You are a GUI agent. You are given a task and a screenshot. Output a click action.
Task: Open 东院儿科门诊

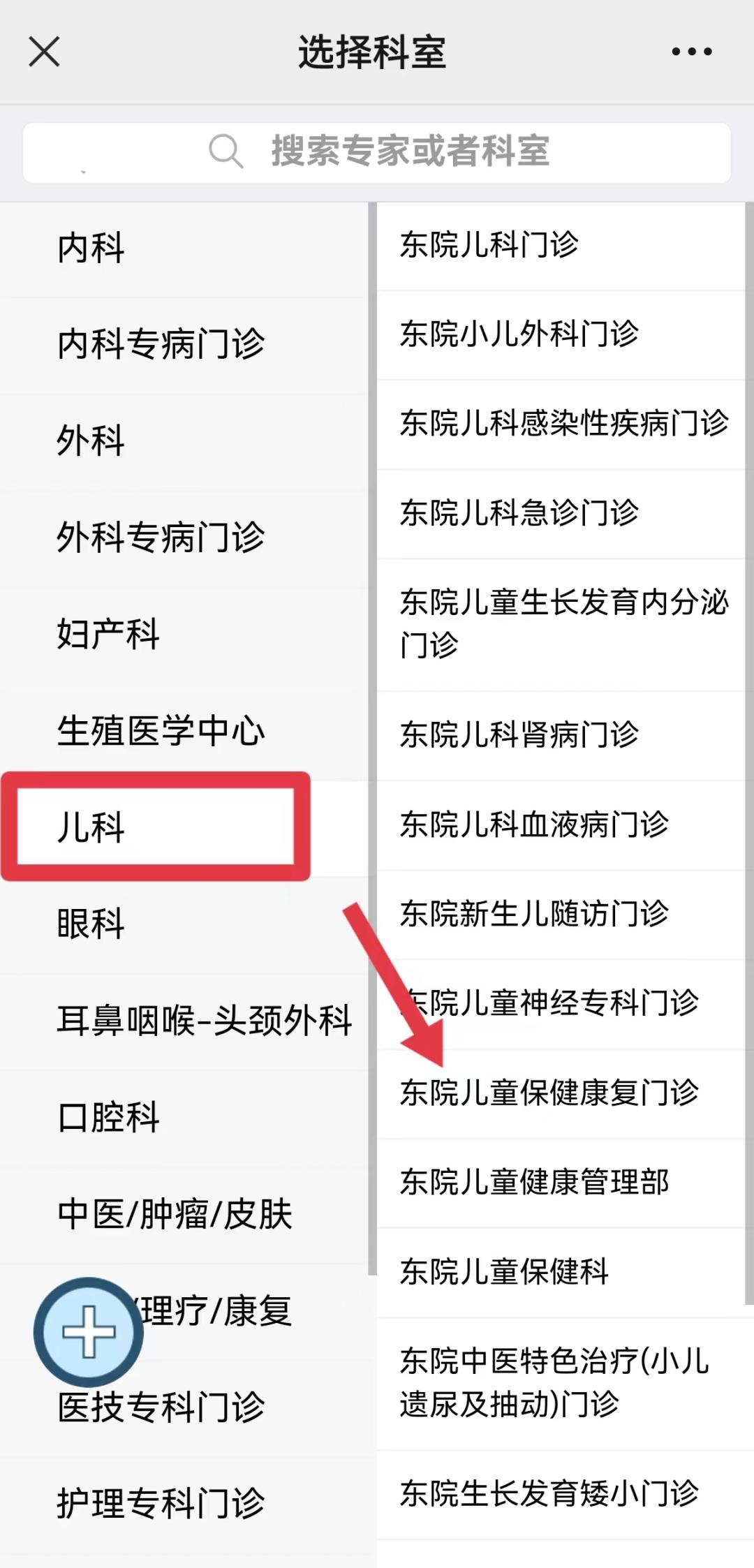coord(489,244)
